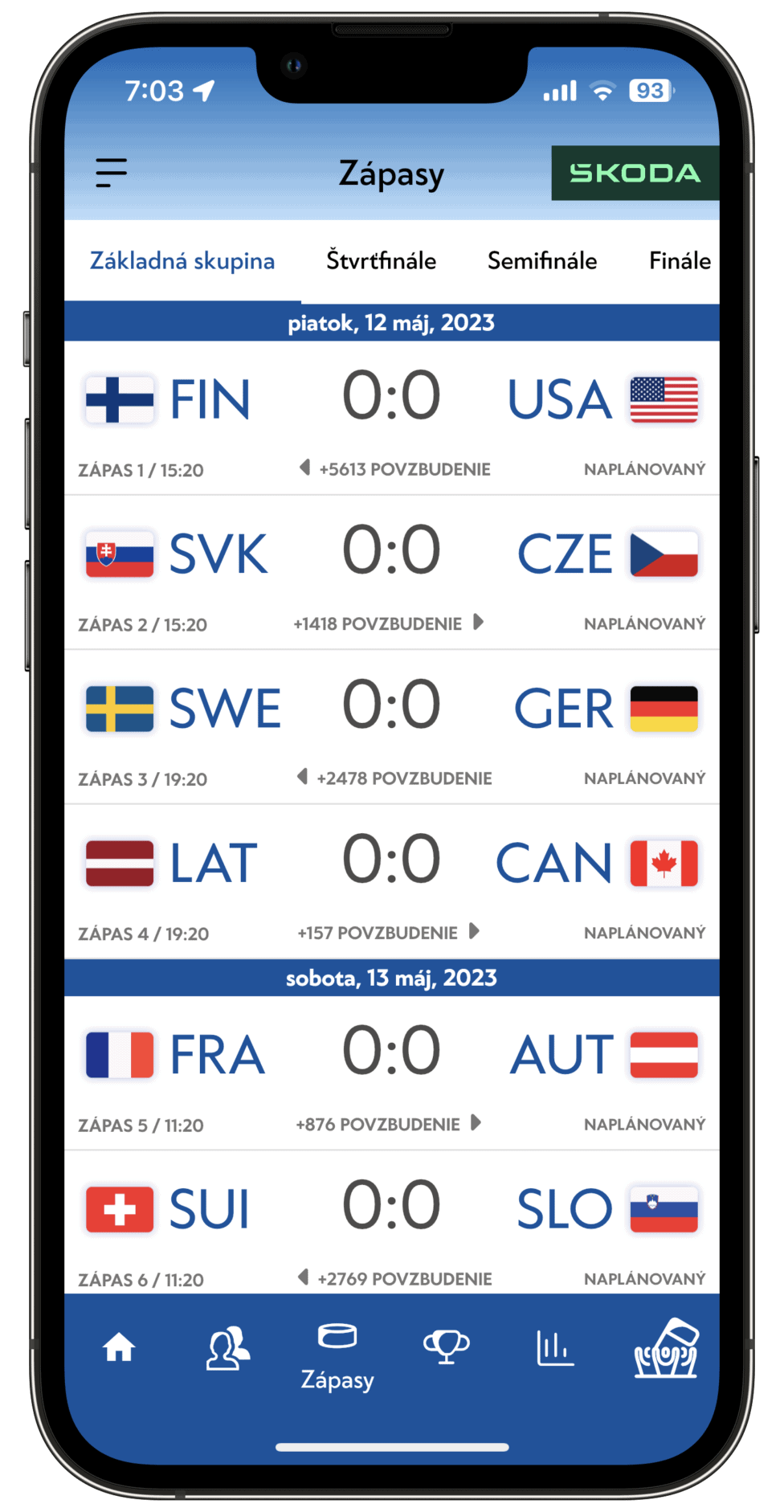The width and height of the screenshot is (784, 1512).
Task: Select the Zápasy tab in bottom bar
Action: coord(337,1356)
